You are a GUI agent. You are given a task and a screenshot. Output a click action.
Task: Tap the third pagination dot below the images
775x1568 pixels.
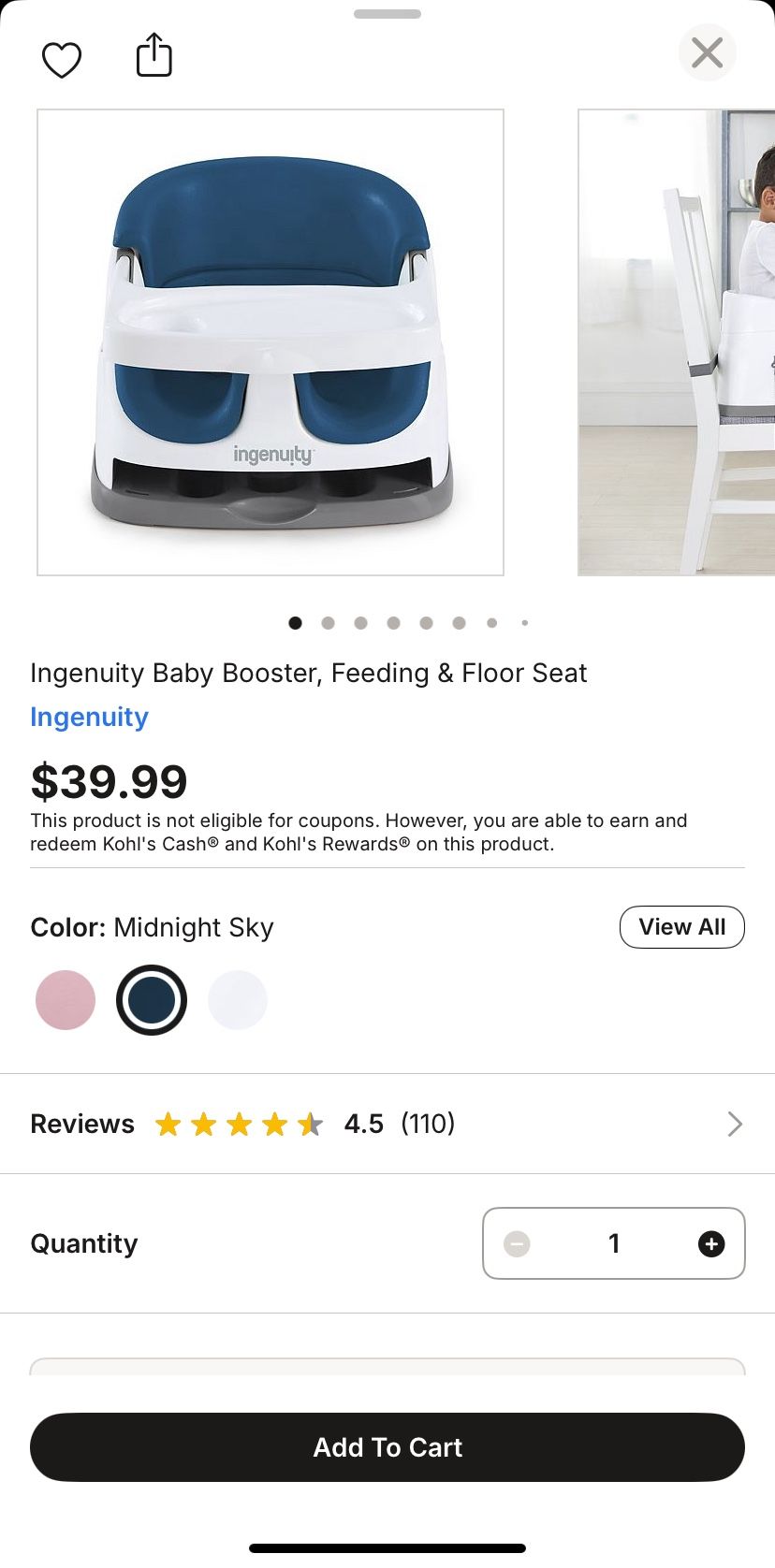tap(360, 622)
